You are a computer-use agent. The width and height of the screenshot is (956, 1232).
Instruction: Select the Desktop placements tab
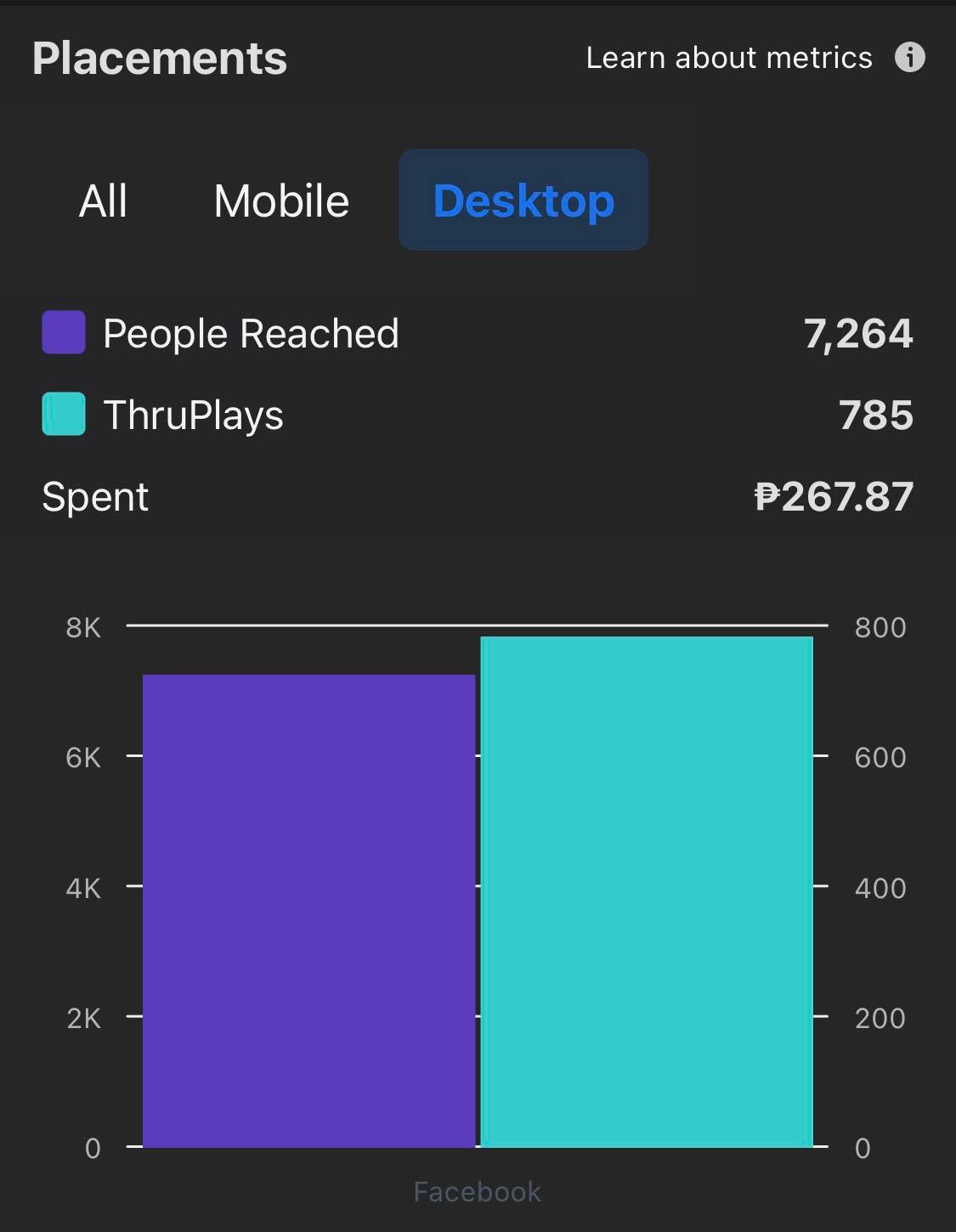pos(523,201)
